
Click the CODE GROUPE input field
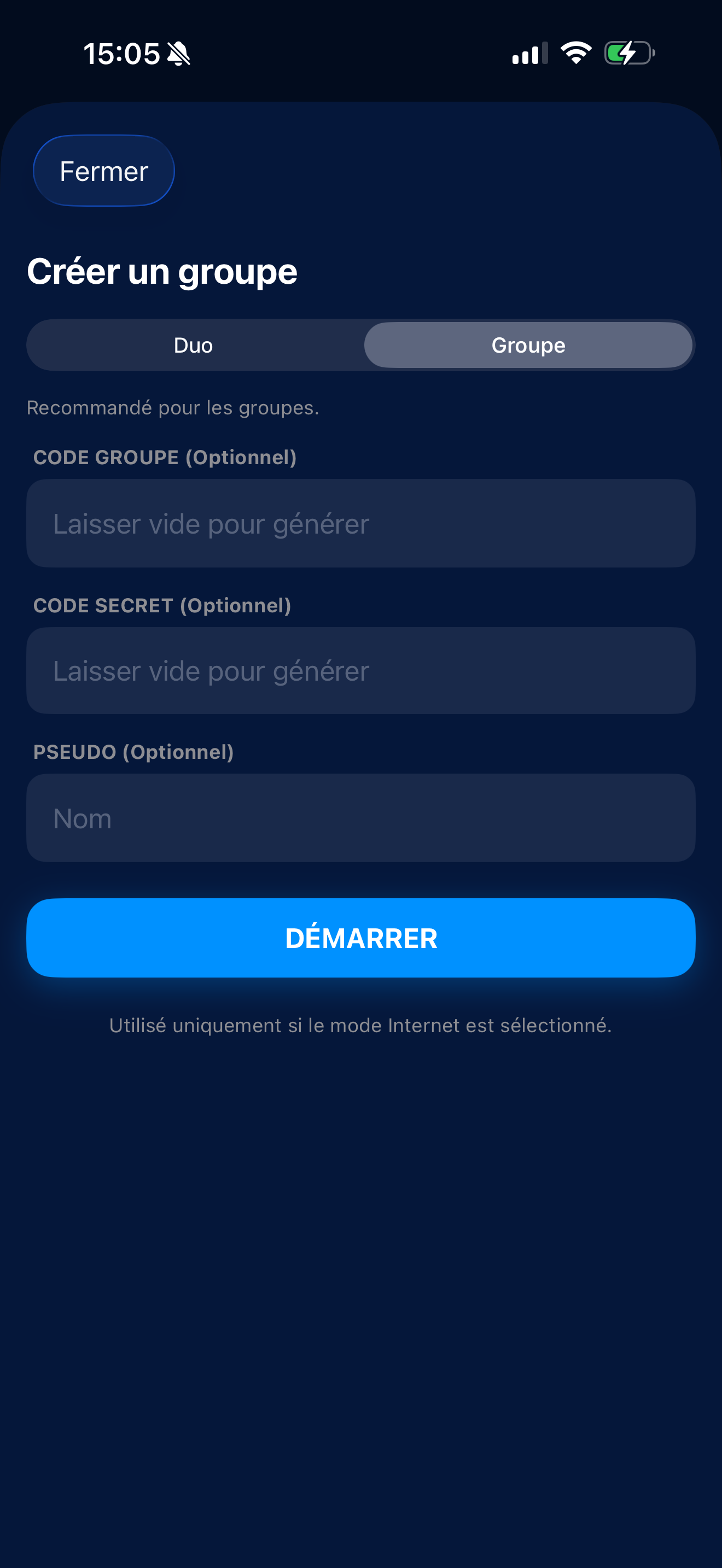click(360, 523)
